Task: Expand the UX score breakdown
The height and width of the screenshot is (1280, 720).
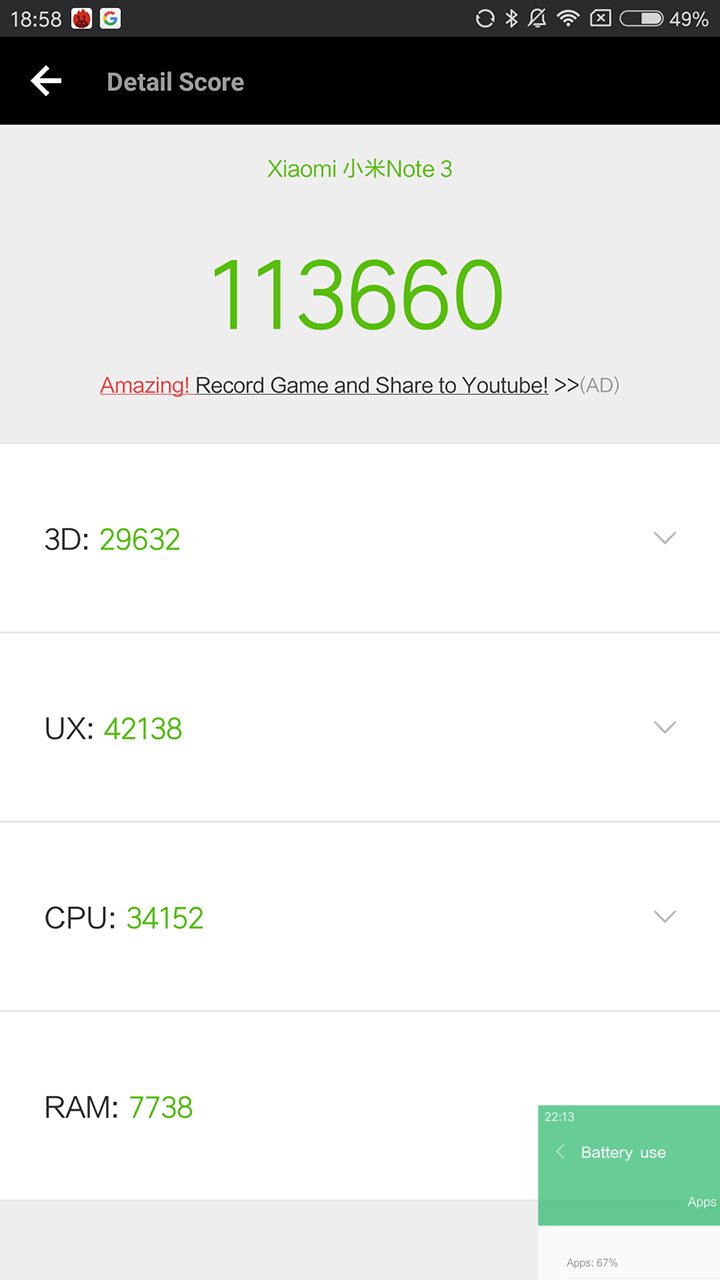Action: [360, 727]
